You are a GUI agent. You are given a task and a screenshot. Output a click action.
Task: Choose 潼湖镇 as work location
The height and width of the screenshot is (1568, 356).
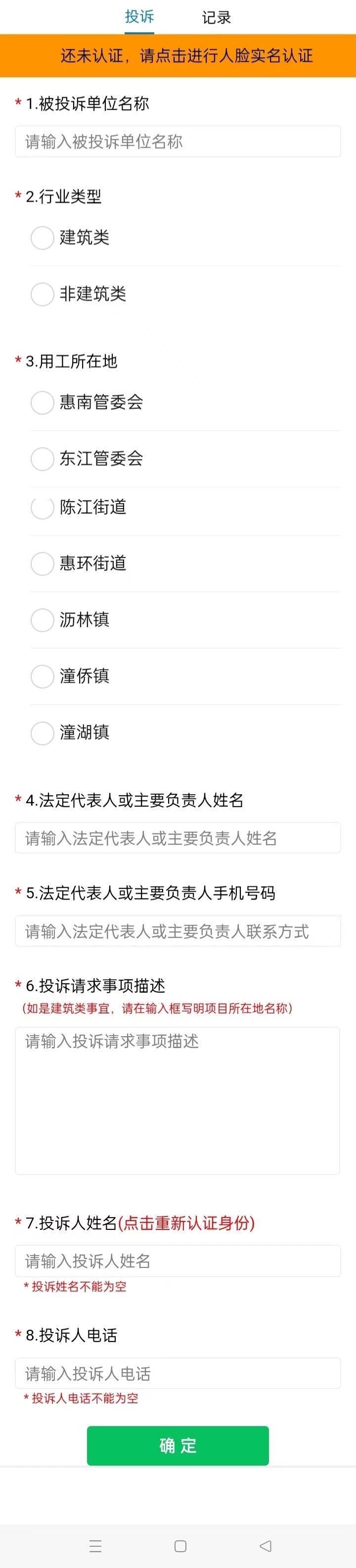43,733
